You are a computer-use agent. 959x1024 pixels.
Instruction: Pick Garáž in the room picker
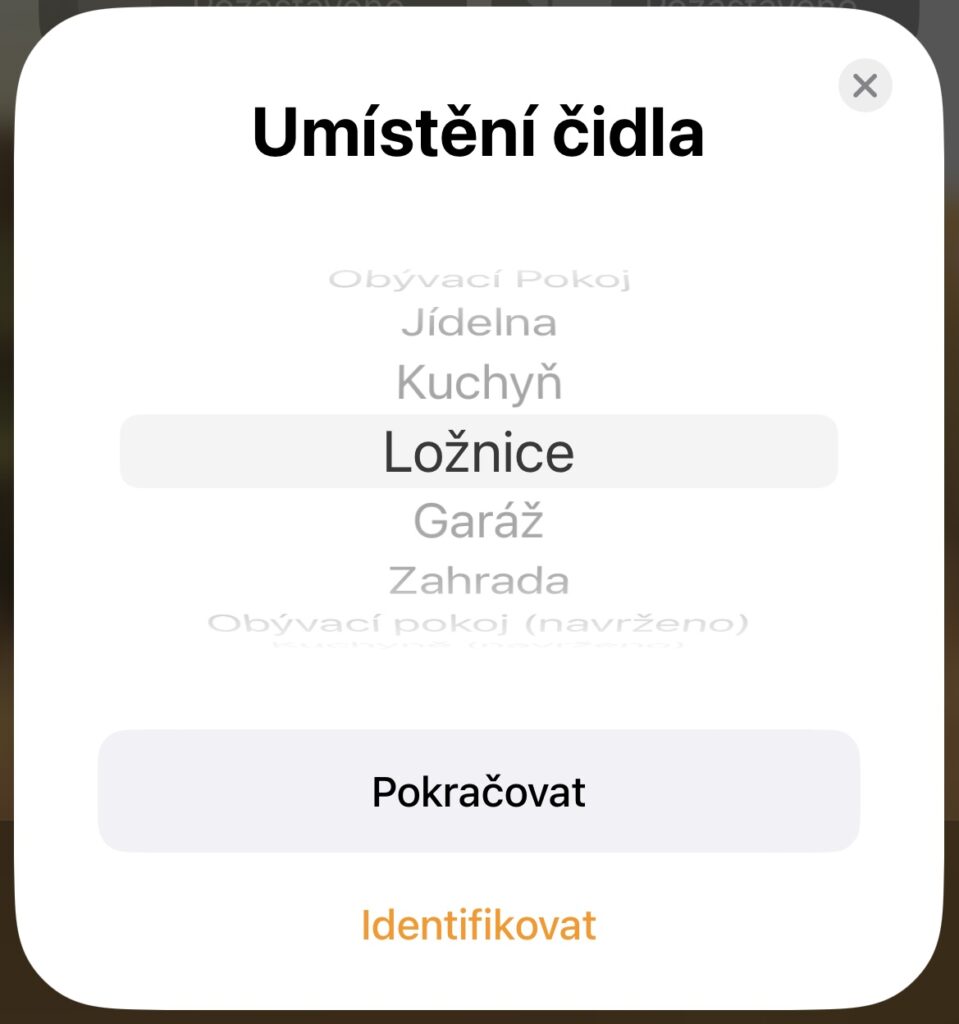[x=478, y=521]
